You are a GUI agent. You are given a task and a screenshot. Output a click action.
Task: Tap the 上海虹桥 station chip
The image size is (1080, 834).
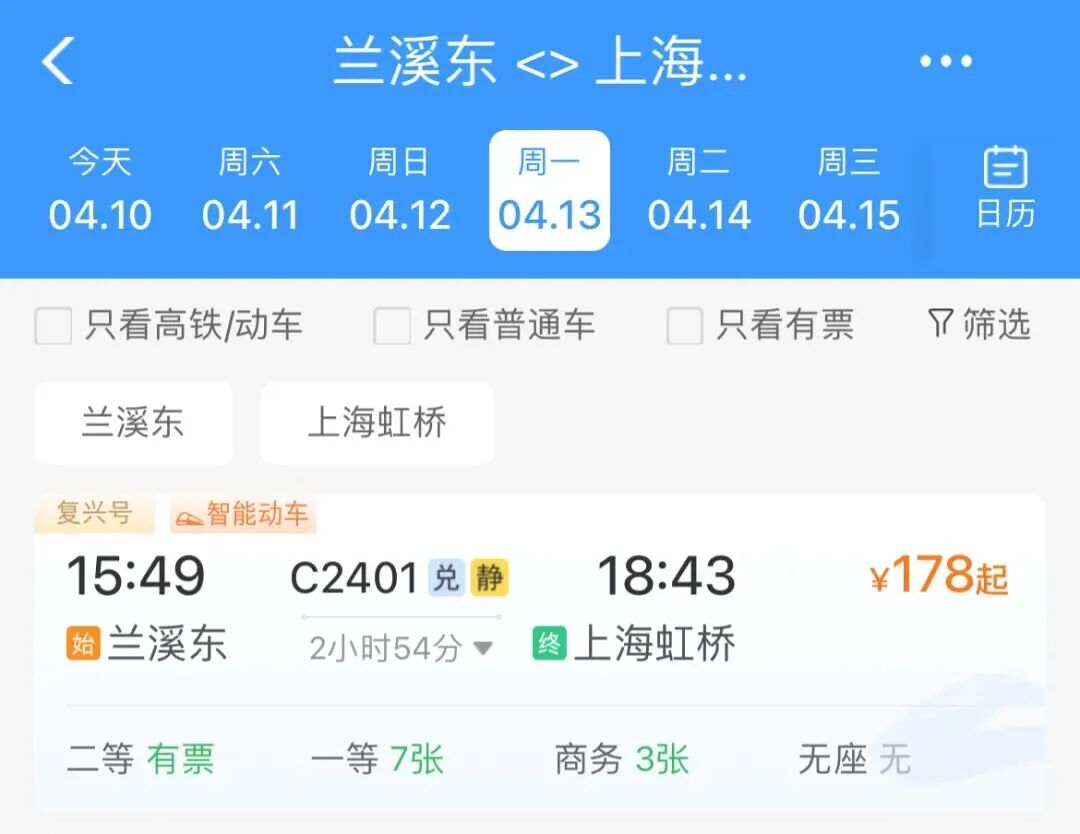point(377,423)
